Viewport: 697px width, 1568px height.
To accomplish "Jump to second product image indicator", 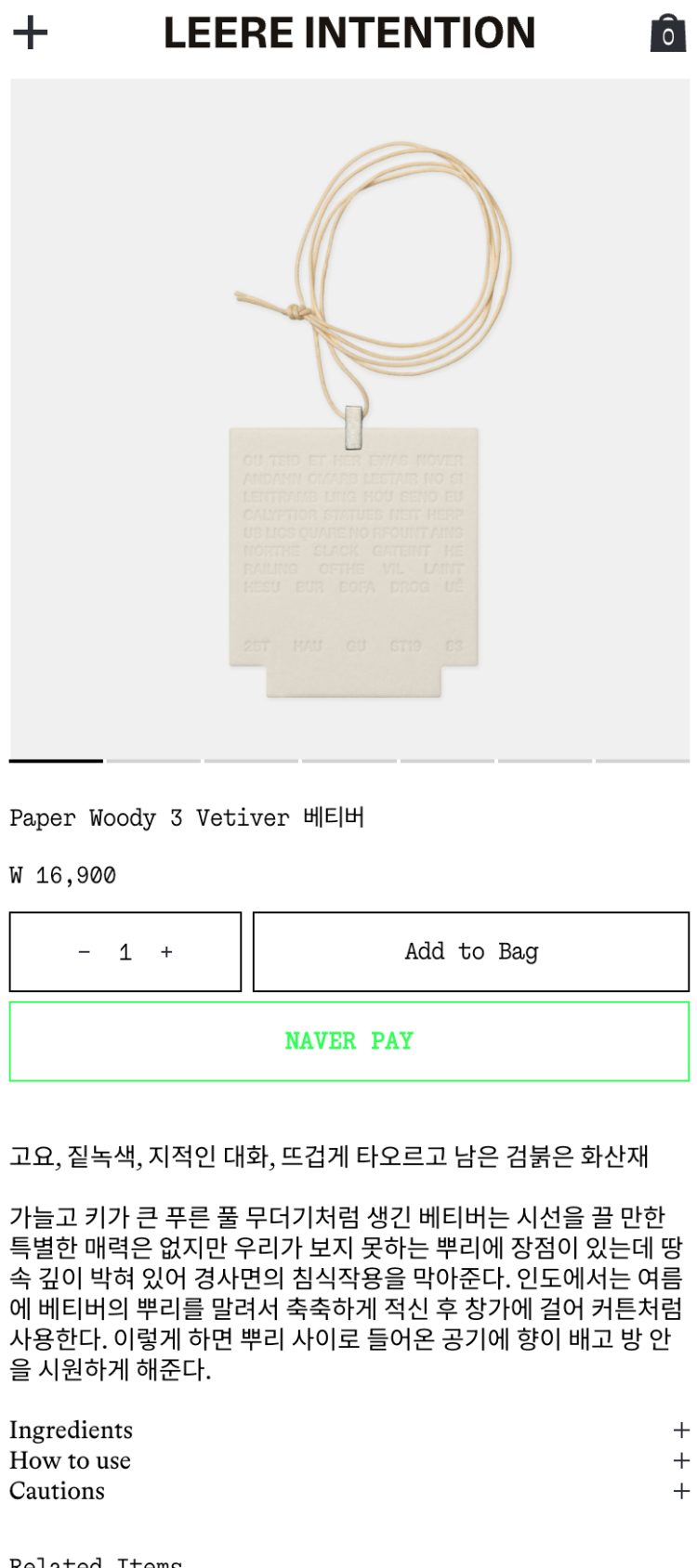I will (153, 761).
